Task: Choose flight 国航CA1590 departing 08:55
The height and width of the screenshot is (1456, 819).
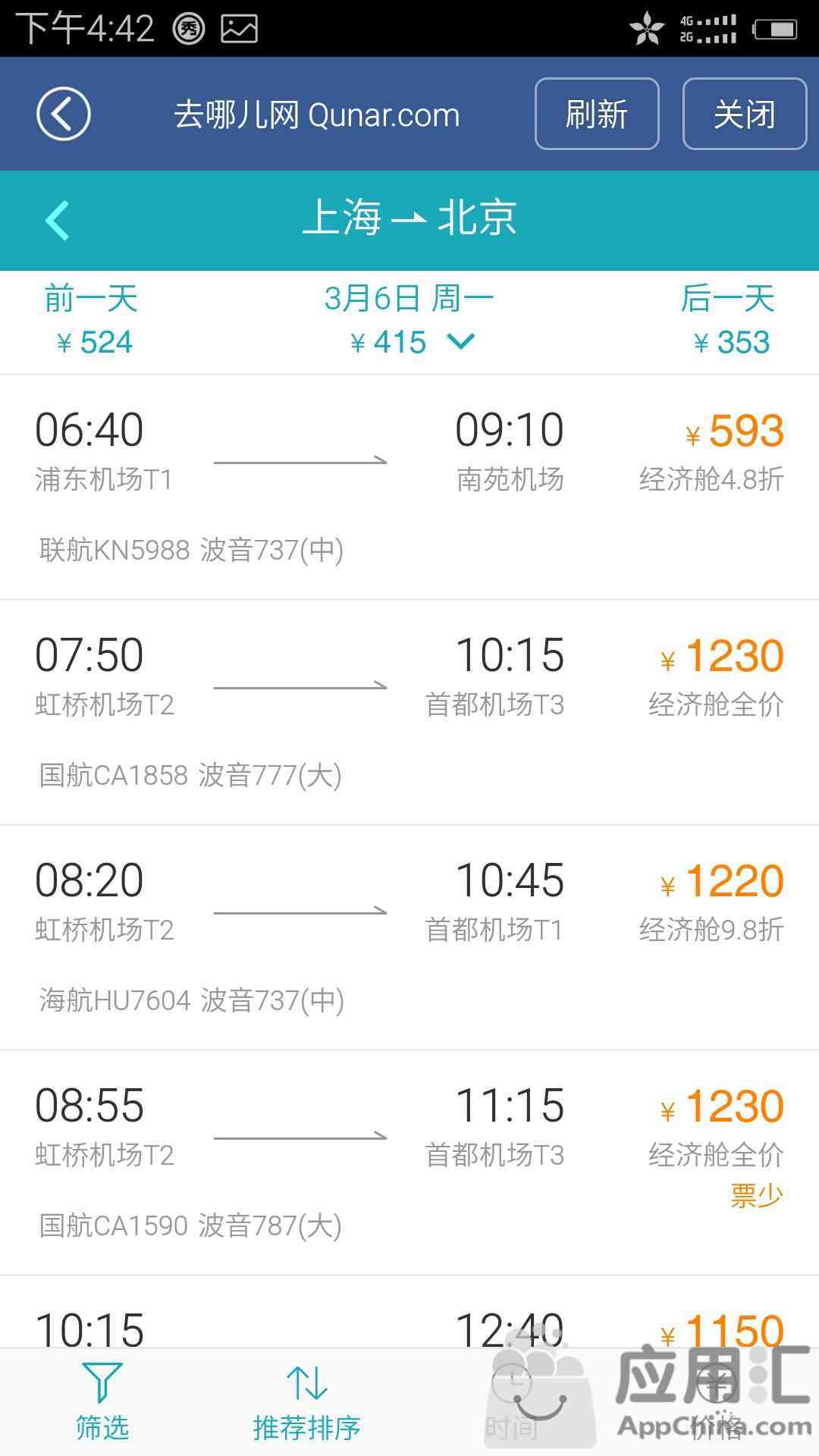Action: click(x=409, y=1163)
